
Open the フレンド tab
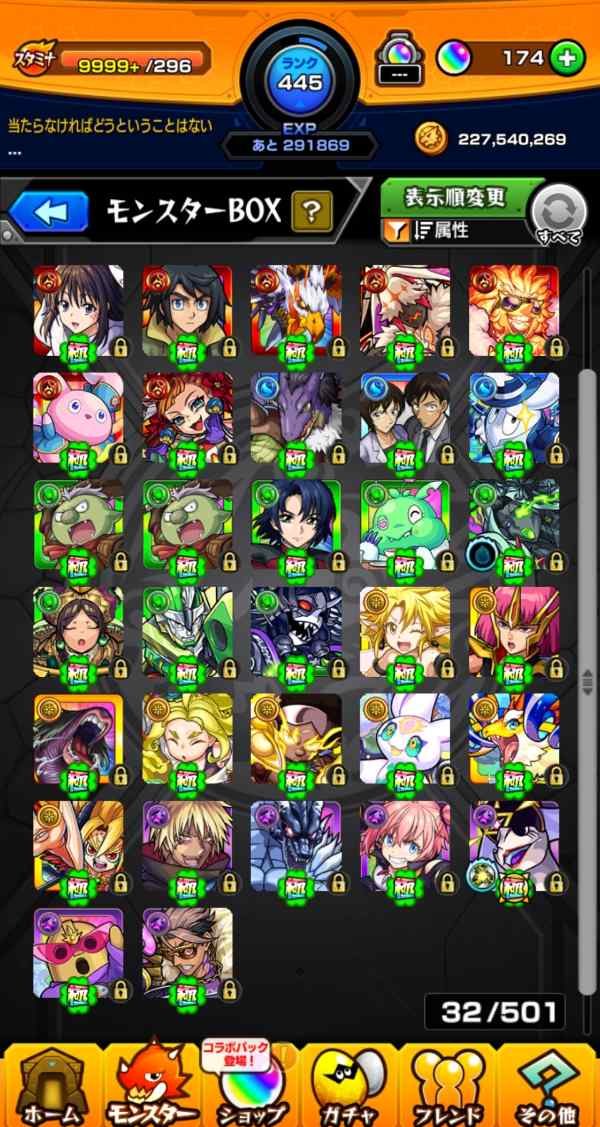(448, 1085)
